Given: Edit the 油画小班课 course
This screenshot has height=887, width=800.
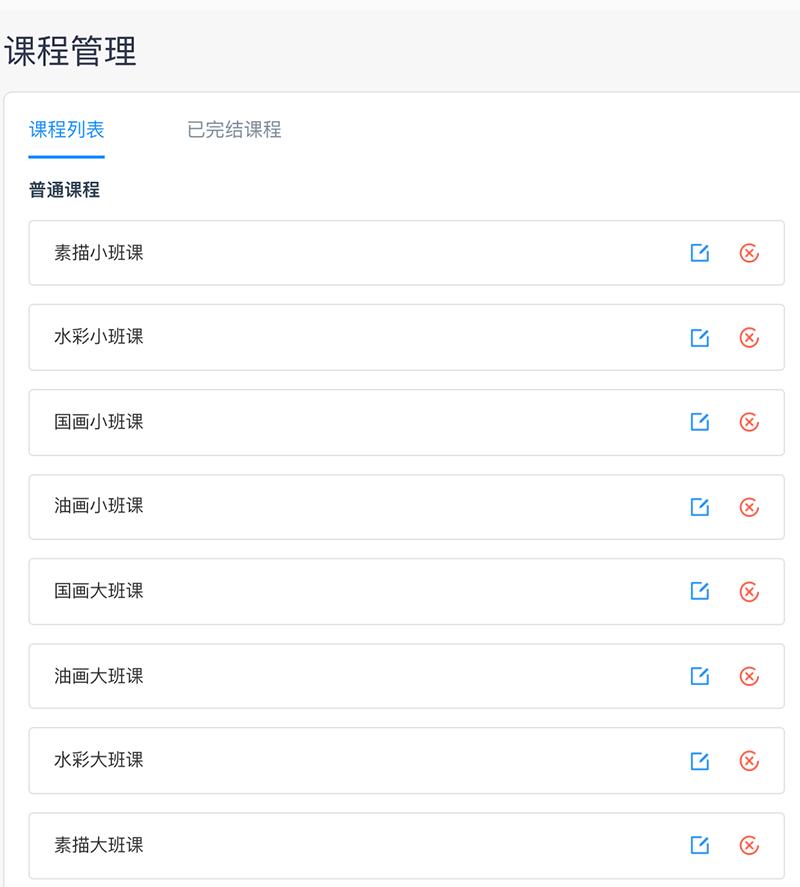Looking at the screenshot, I should click(699, 507).
